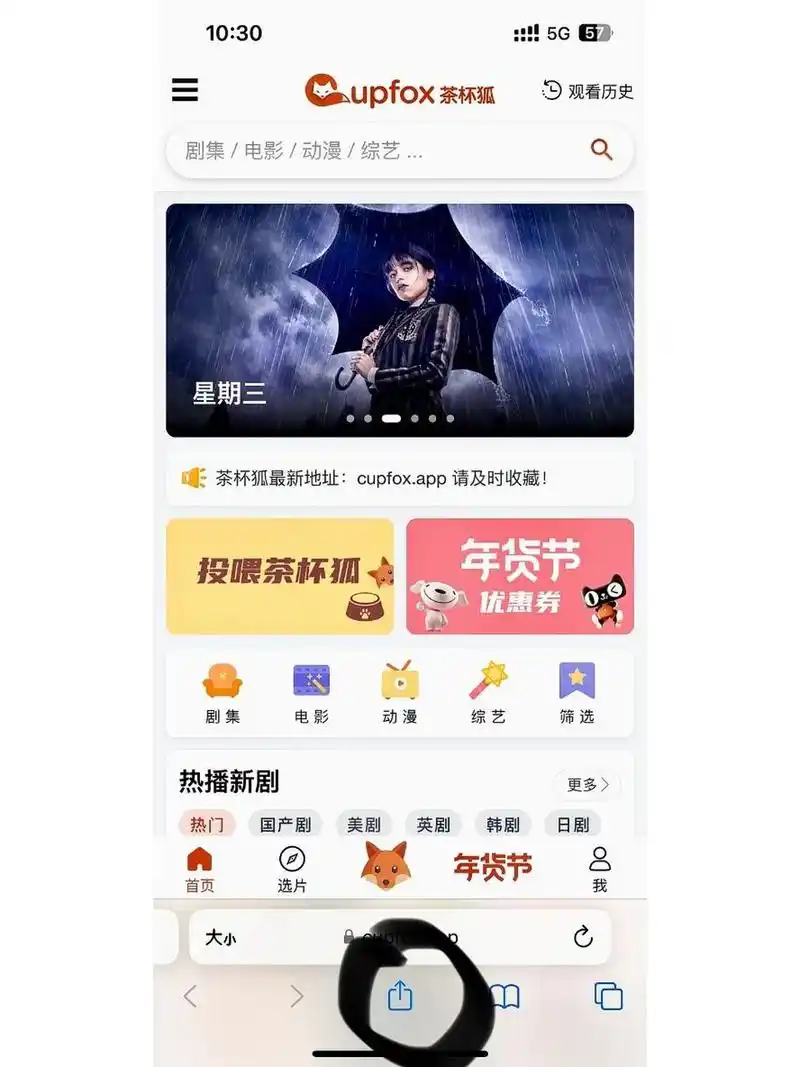The width and height of the screenshot is (800, 1067).
Task: Go to the 综艺 category
Action: 488,693
